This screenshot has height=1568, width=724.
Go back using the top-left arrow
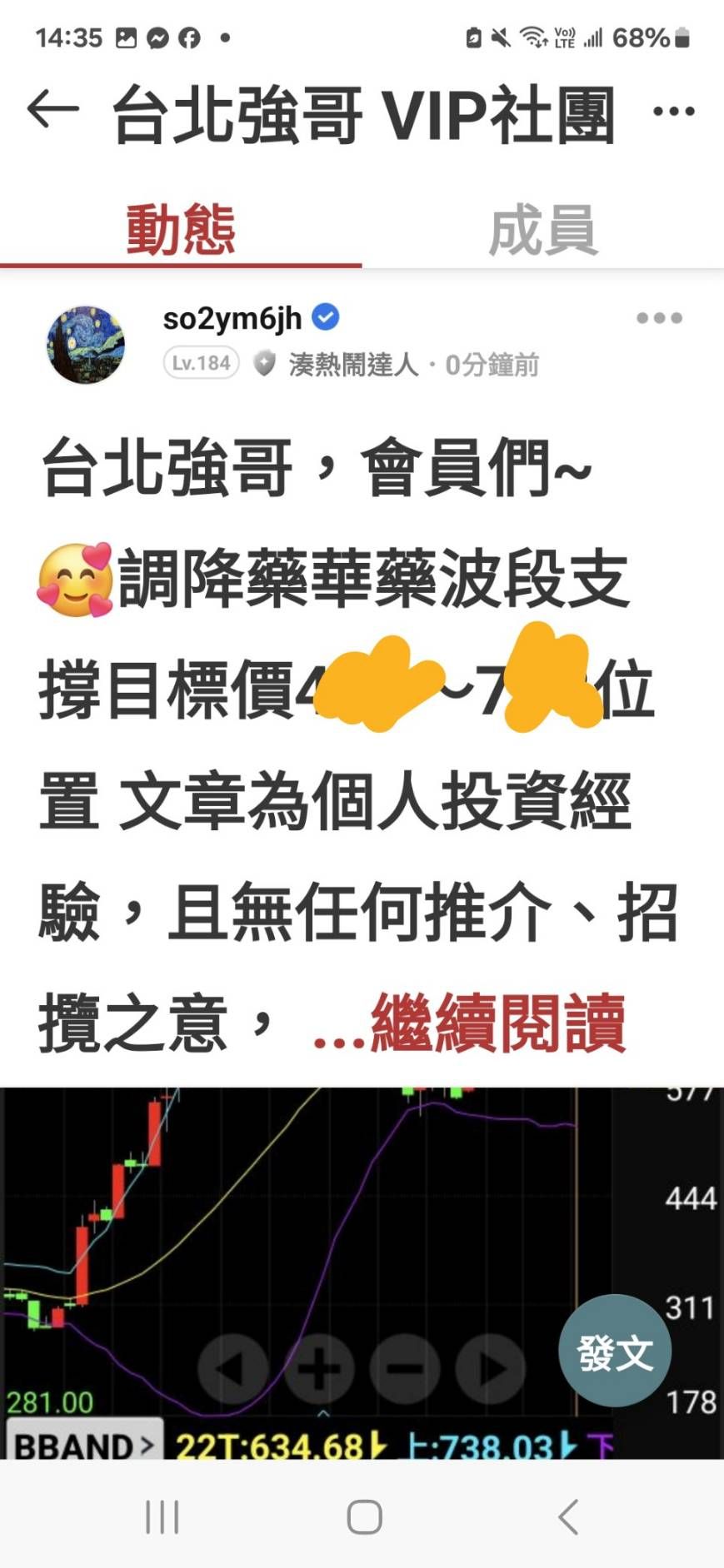click(x=52, y=112)
